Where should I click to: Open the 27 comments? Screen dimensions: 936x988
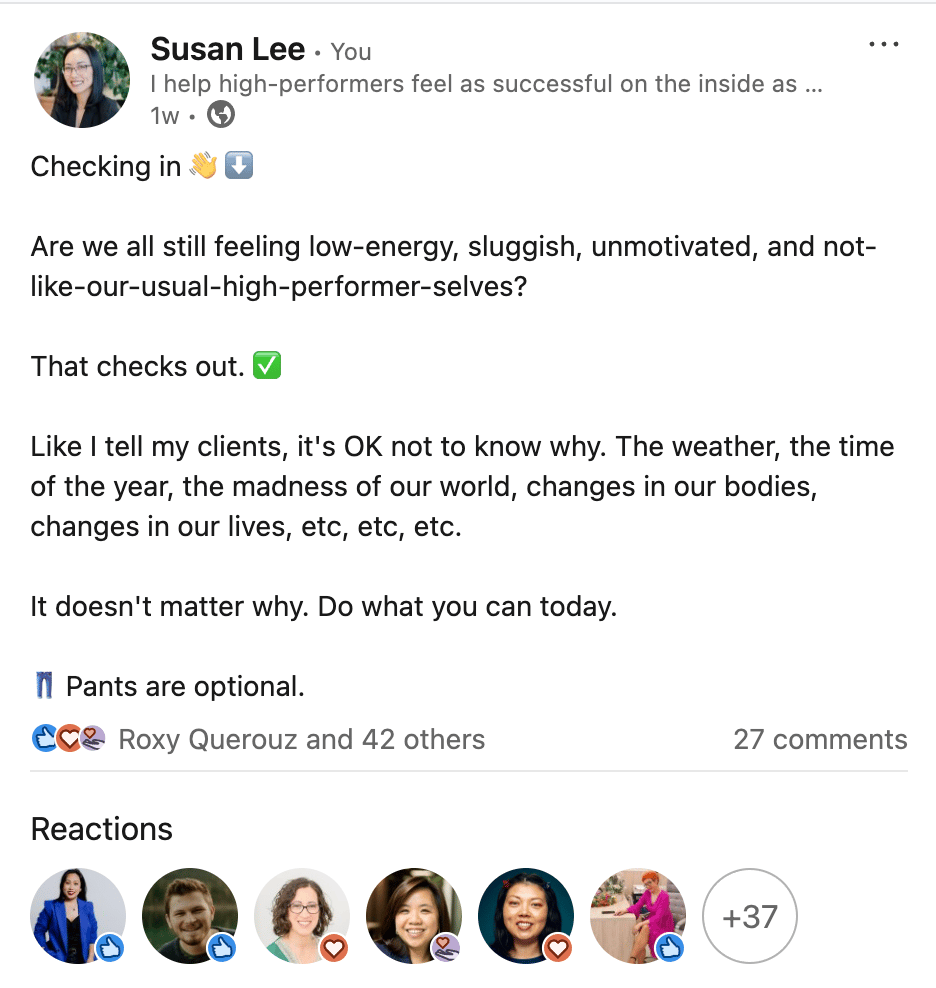819,740
